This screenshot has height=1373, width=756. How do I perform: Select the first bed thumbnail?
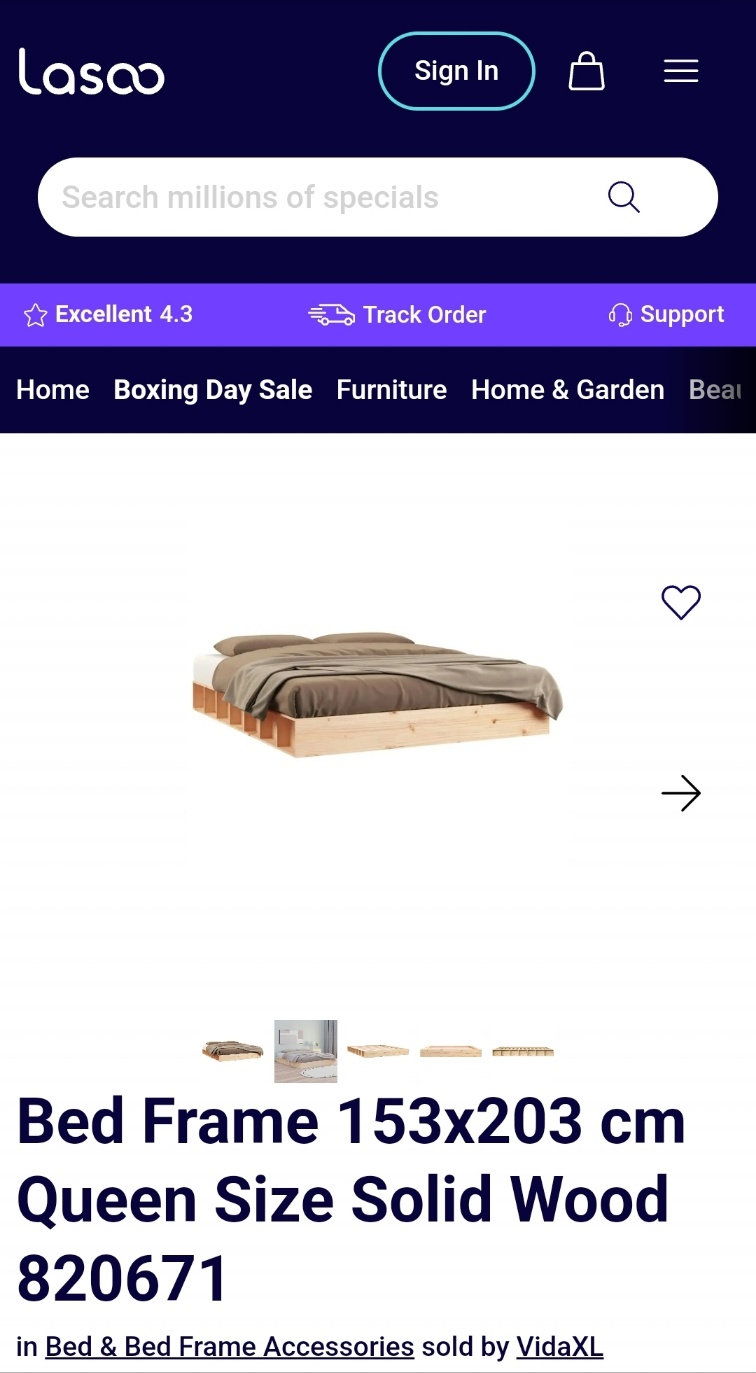(x=232, y=1051)
